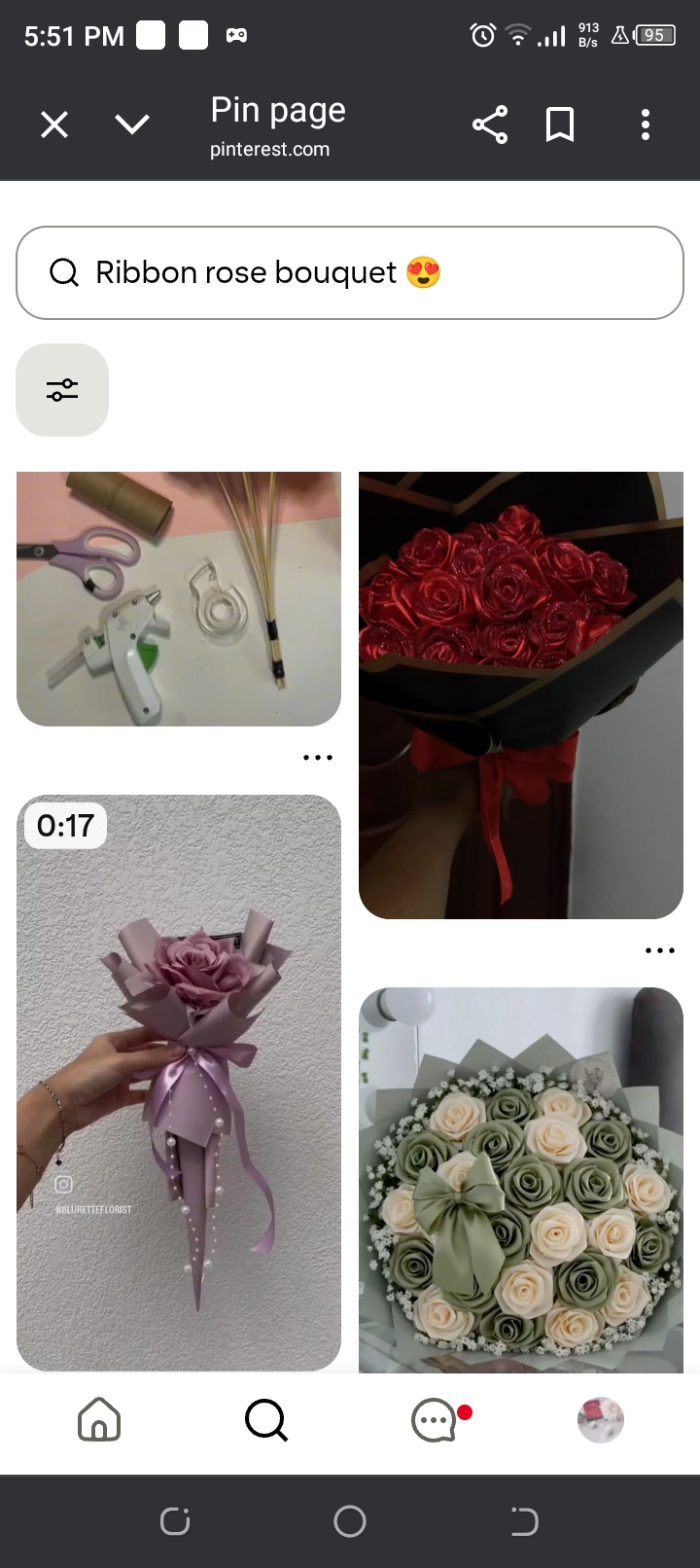The image size is (700, 1568).
Task: Open the browser overflow menu
Action: pyautogui.click(x=646, y=125)
